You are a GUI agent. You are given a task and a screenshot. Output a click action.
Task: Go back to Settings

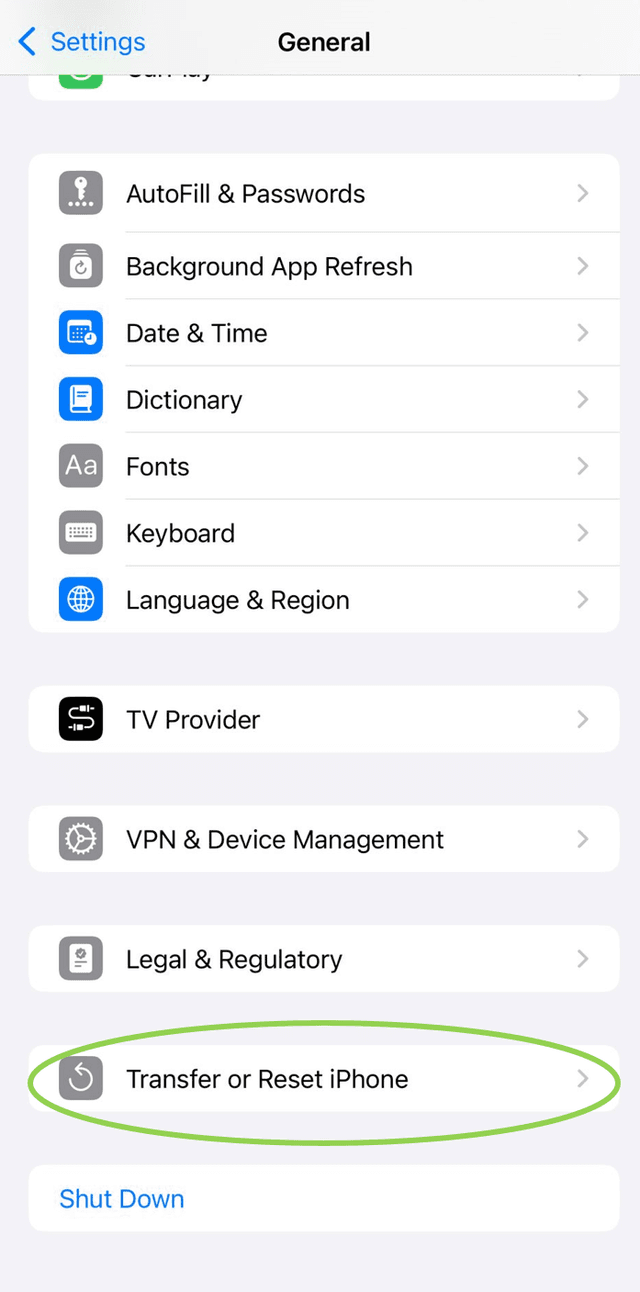[82, 42]
